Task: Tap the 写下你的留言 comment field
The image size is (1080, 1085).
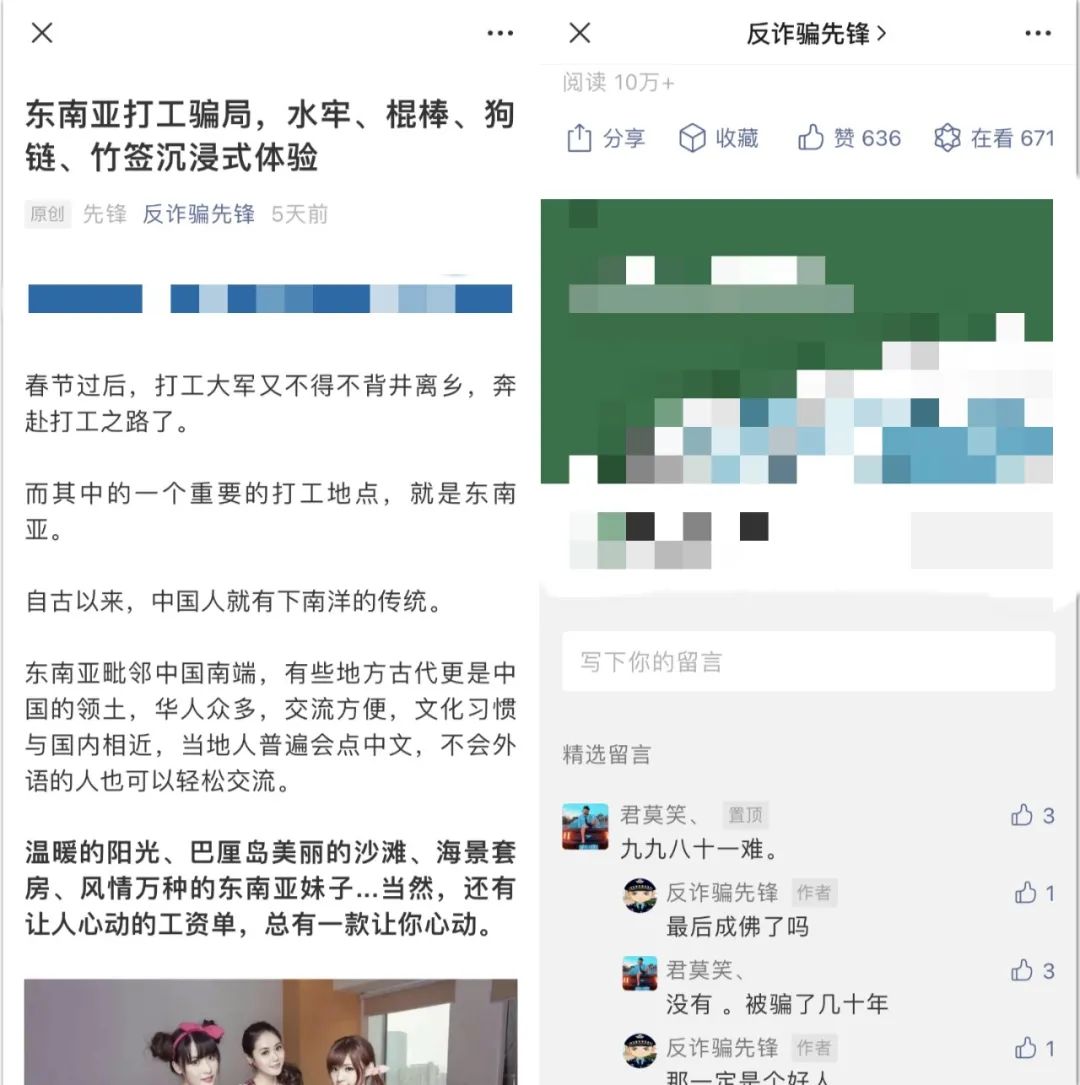Action: 808,661
